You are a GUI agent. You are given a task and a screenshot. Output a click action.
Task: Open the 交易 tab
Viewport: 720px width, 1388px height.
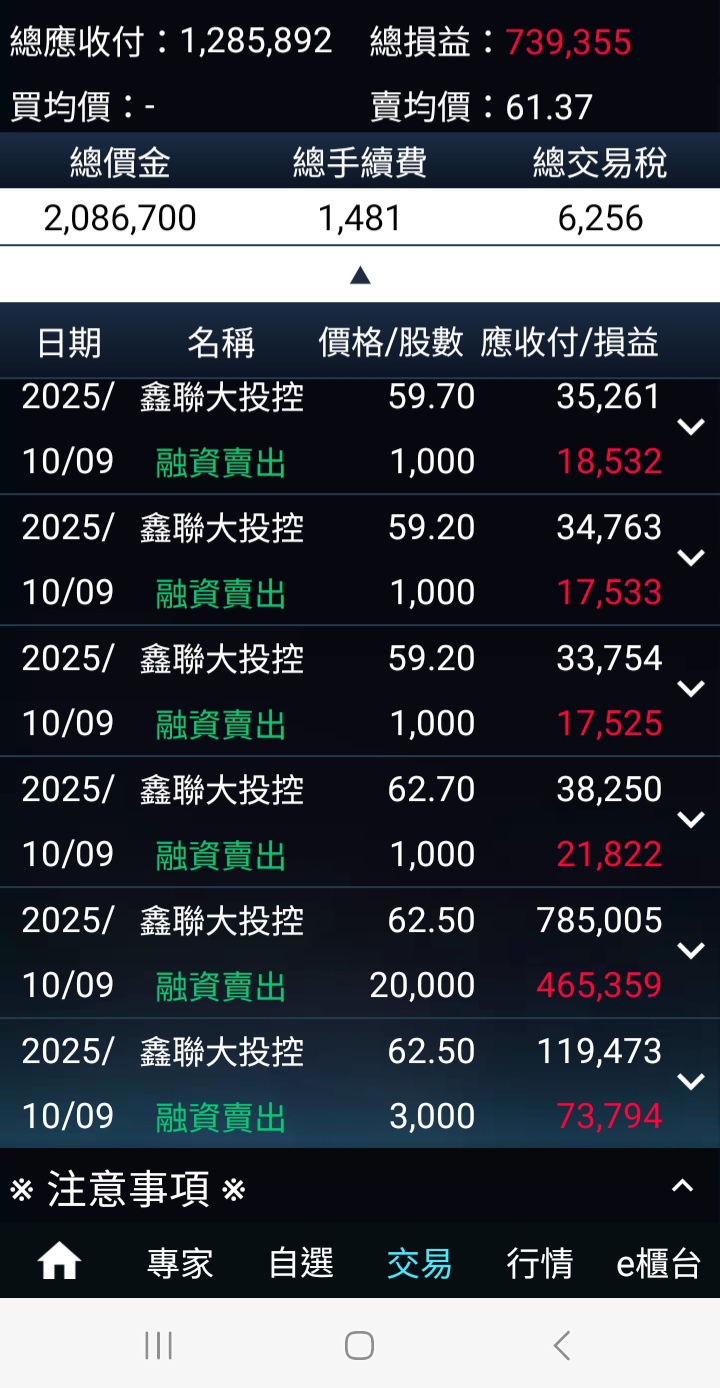[419, 1263]
